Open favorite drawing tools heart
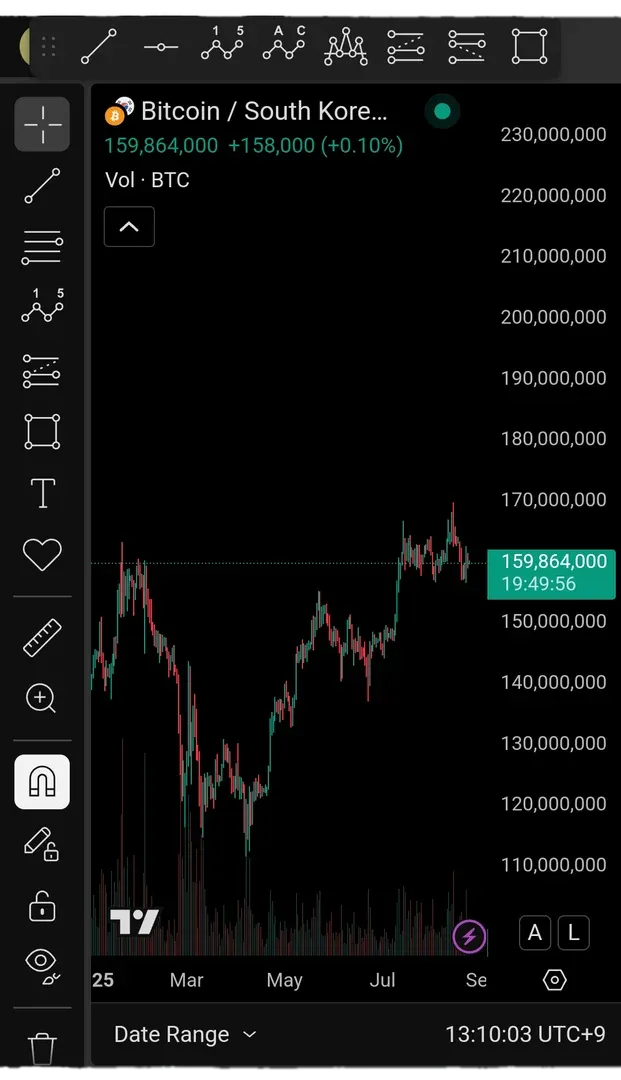621x1080 pixels. click(x=42, y=554)
